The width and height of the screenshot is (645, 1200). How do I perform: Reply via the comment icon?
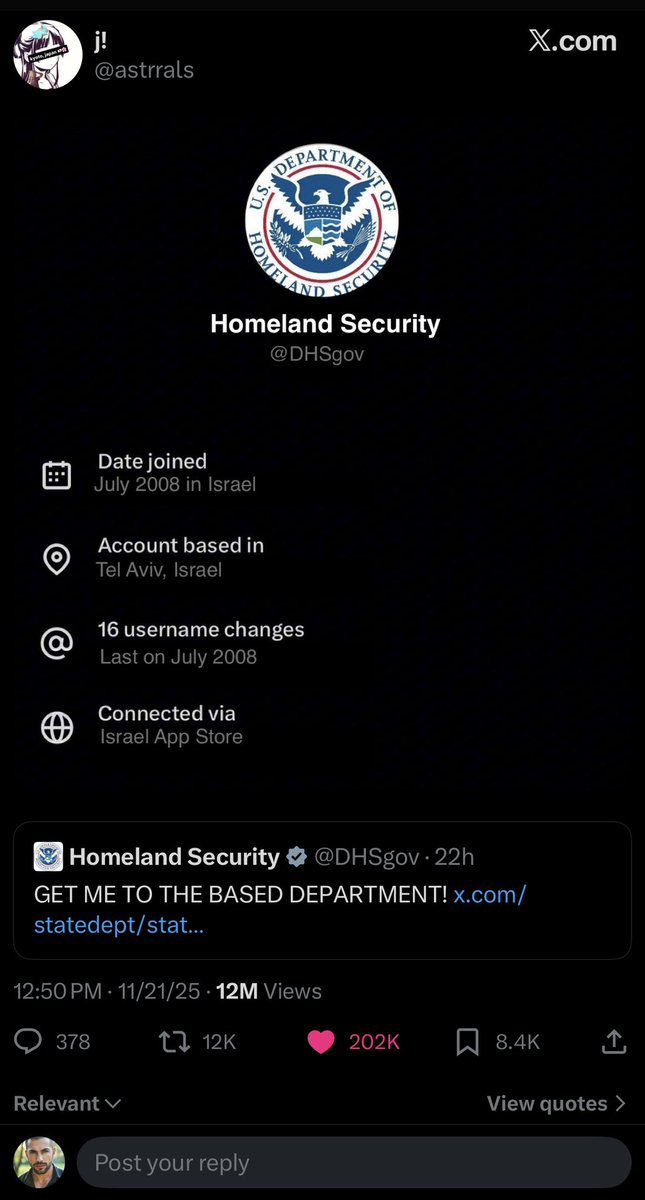(29, 1041)
